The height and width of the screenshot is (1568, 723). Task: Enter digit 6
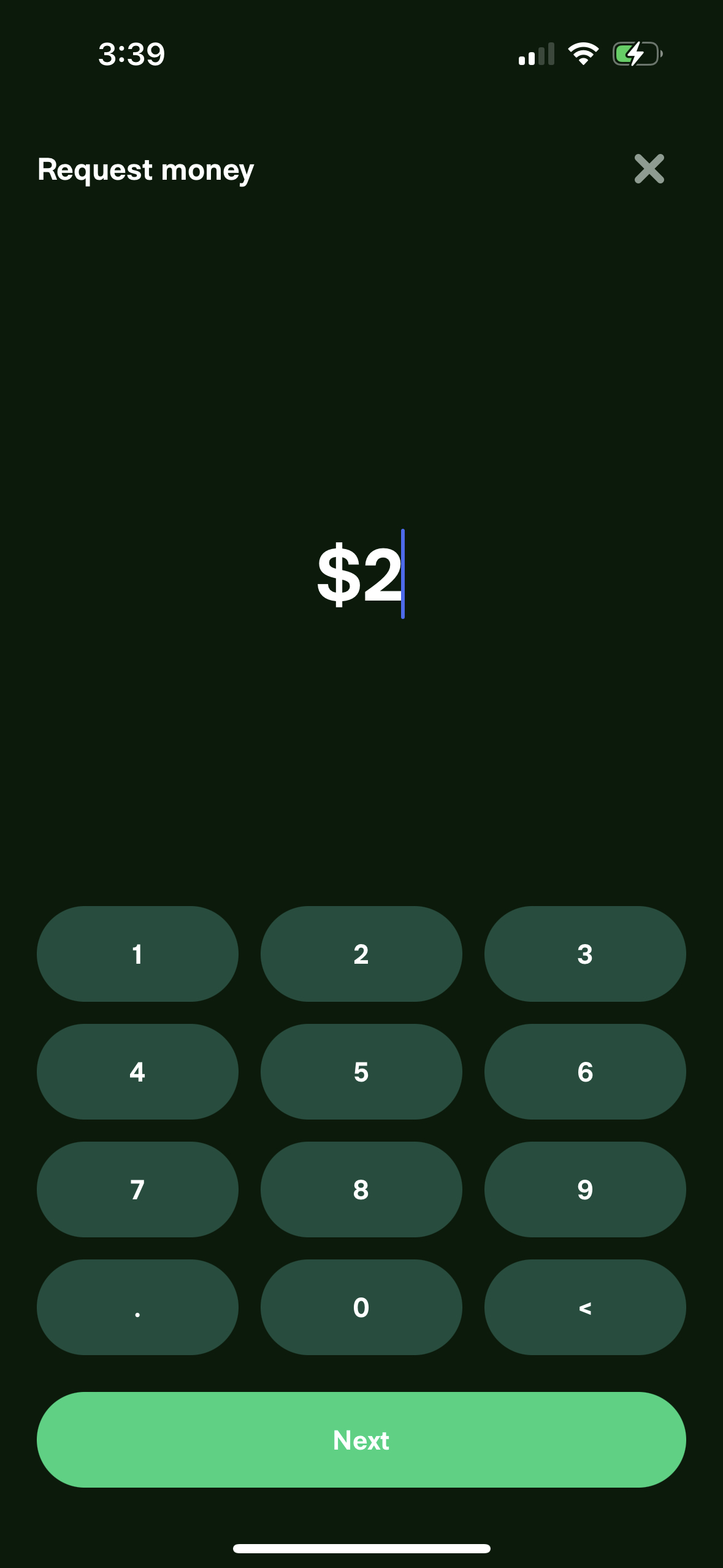(585, 1072)
